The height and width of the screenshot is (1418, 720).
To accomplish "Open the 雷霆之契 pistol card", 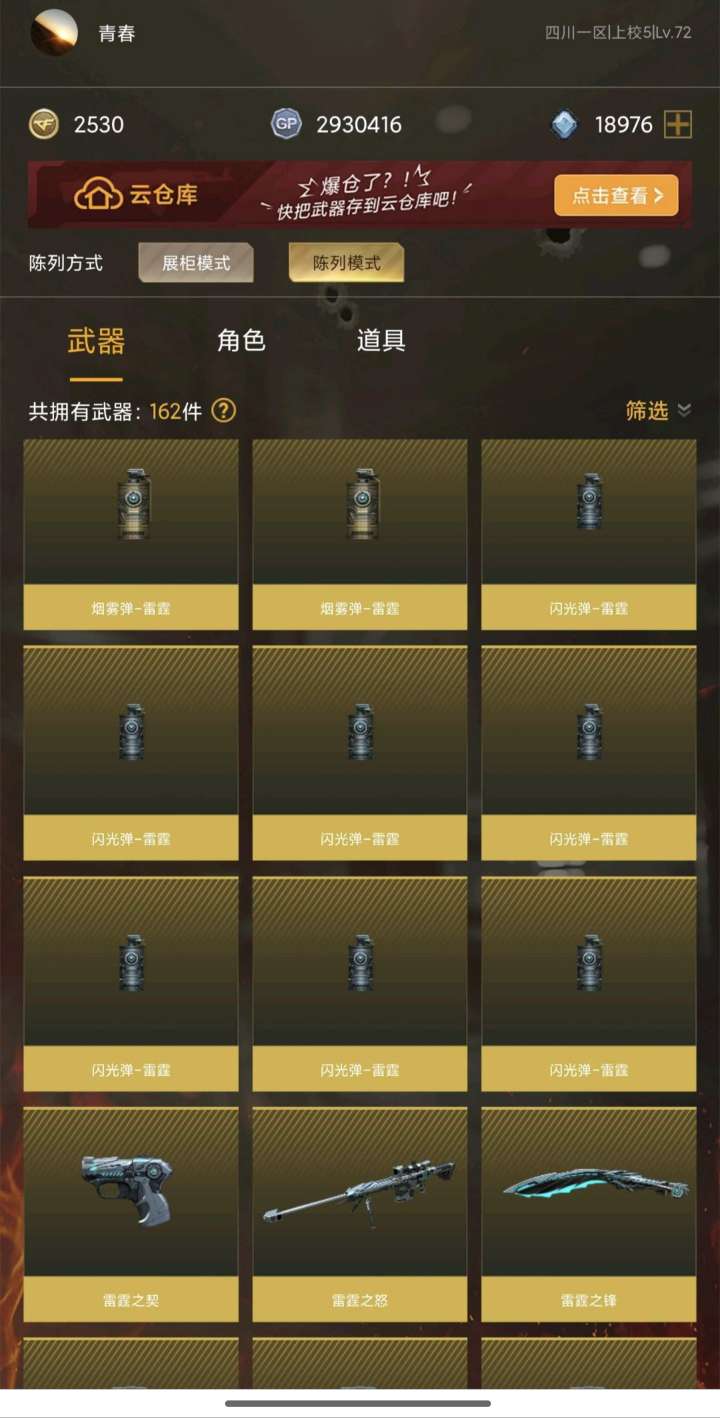I will click(x=131, y=1214).
